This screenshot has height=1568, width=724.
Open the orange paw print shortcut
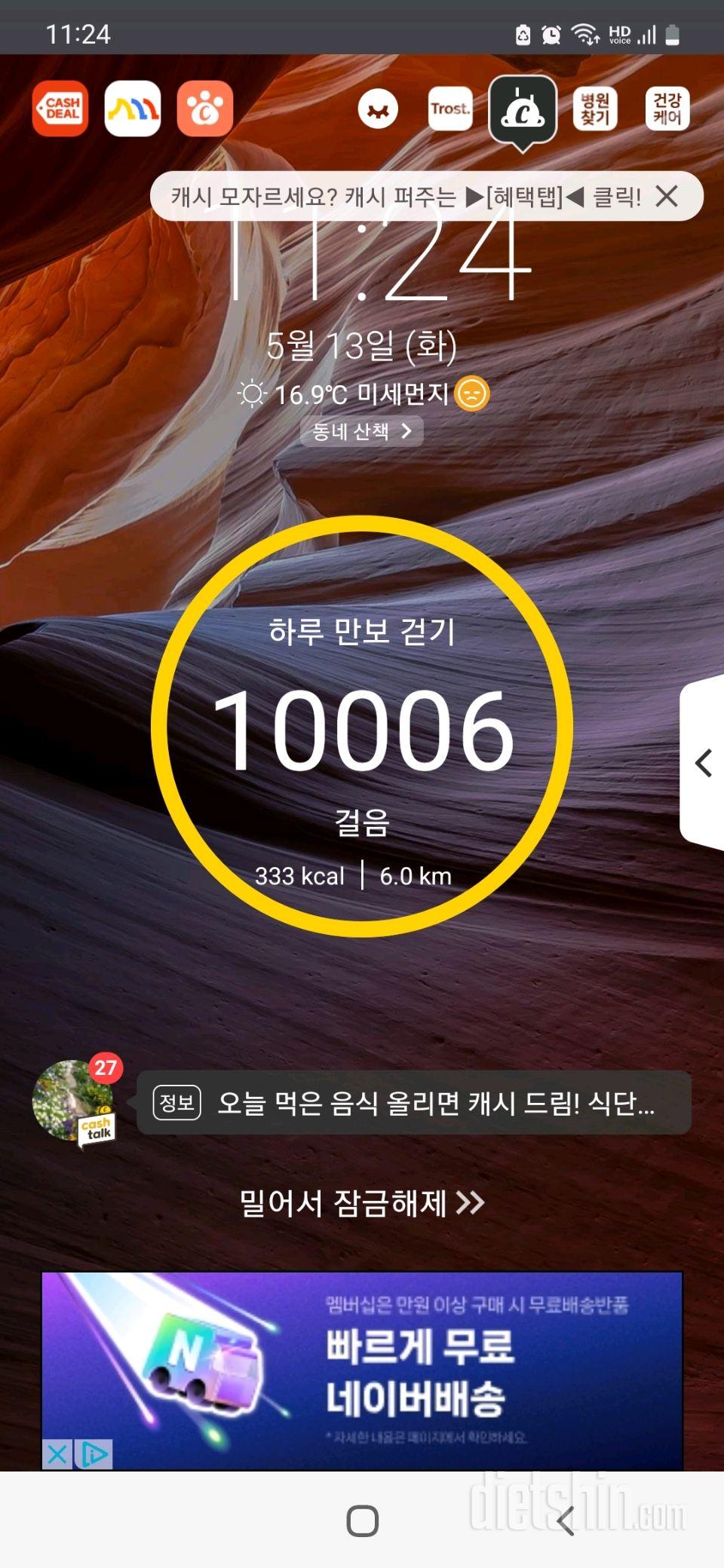click(x=205, y=109)
